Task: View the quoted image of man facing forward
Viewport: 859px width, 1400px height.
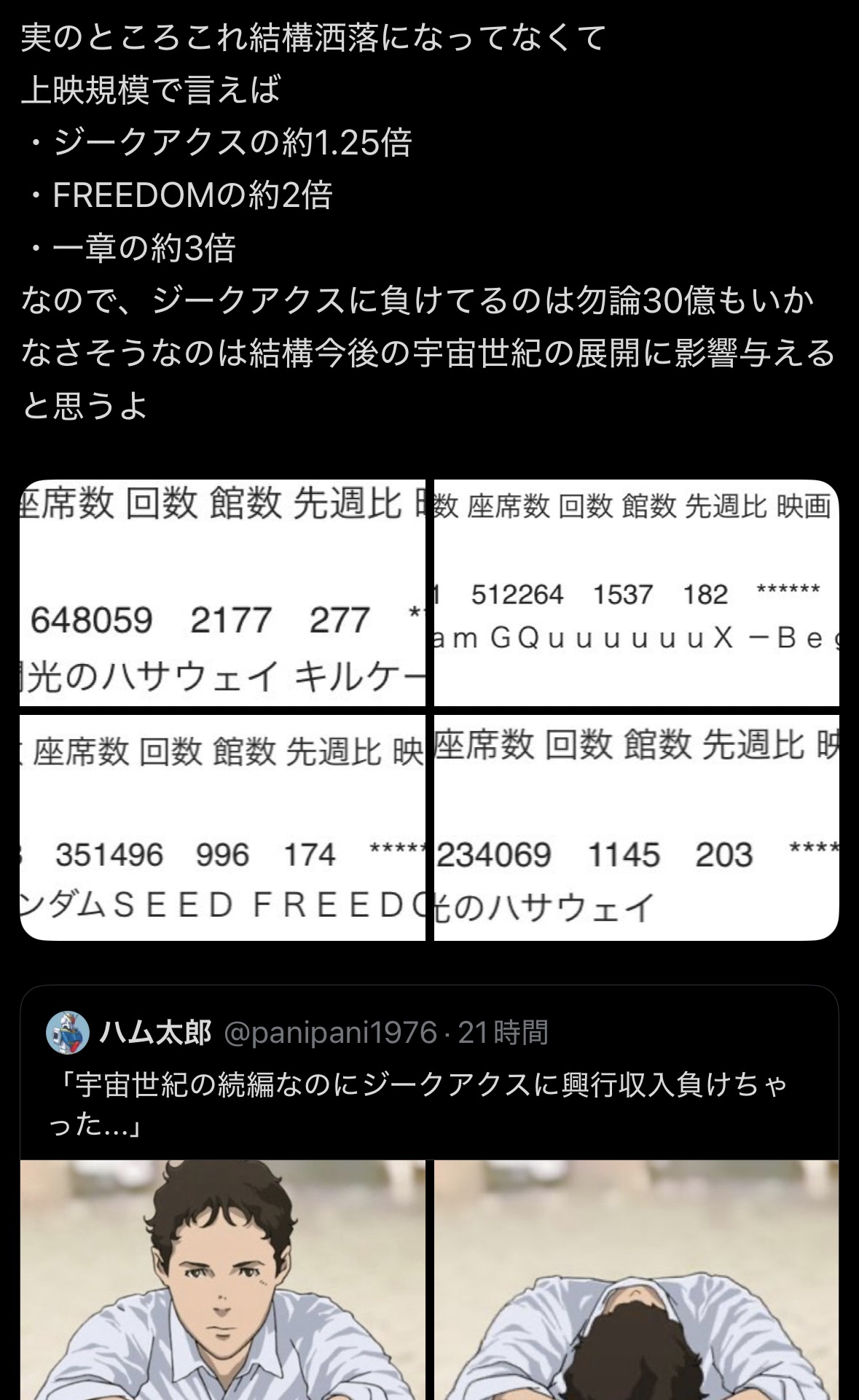Action: click(x=222, y=1279)
